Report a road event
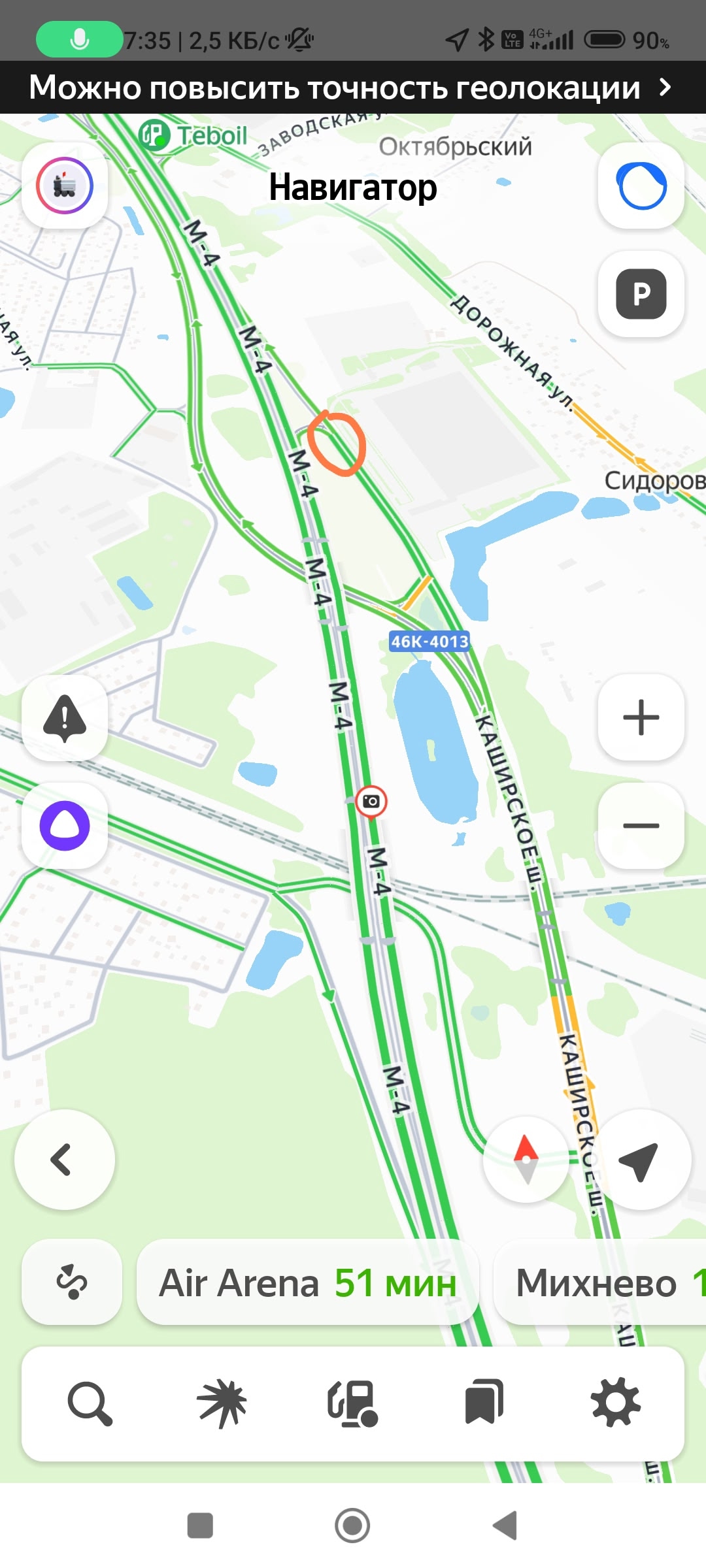Viewport: 706px width, 1568px height. (x=65, y=717)
